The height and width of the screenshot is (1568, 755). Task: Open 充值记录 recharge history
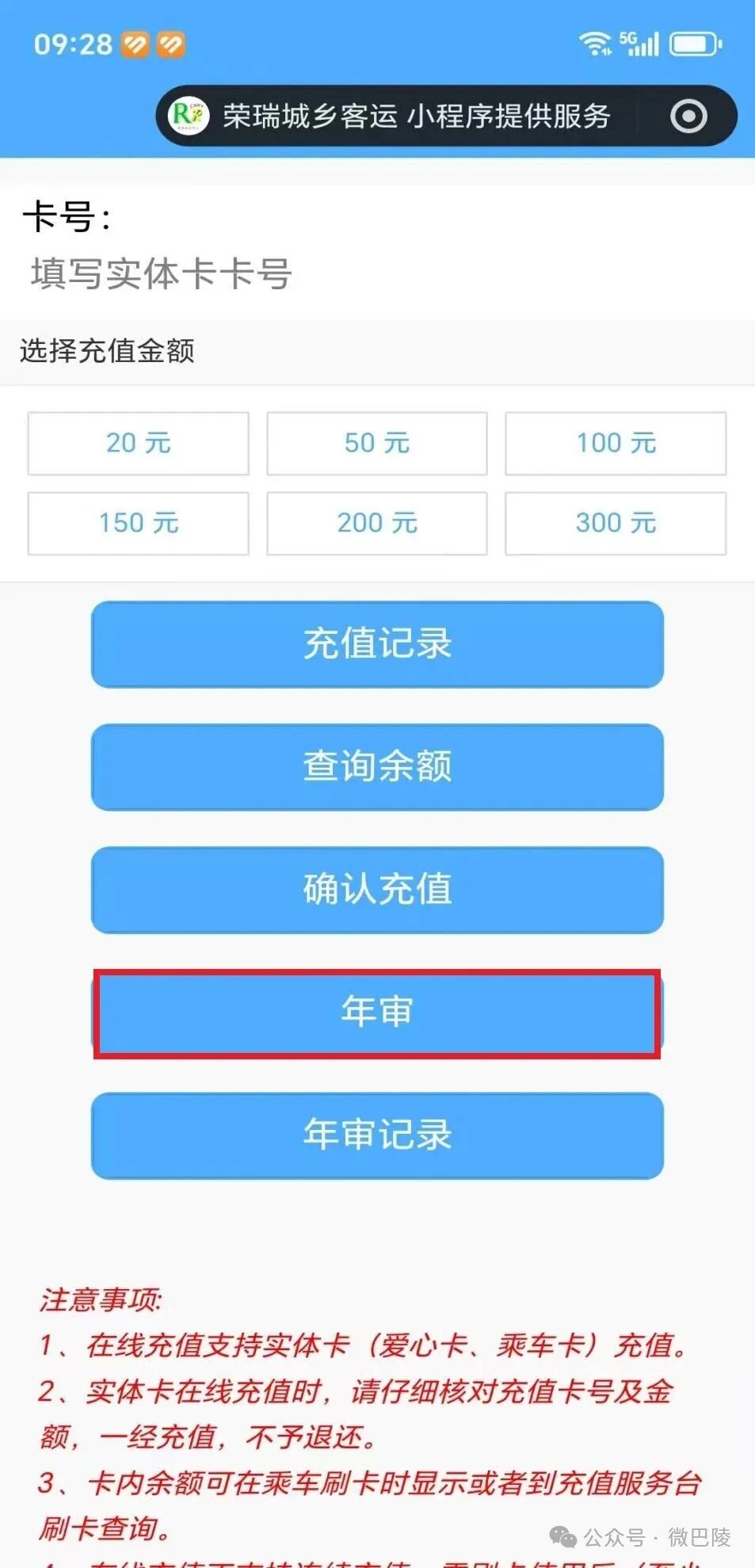377,644
